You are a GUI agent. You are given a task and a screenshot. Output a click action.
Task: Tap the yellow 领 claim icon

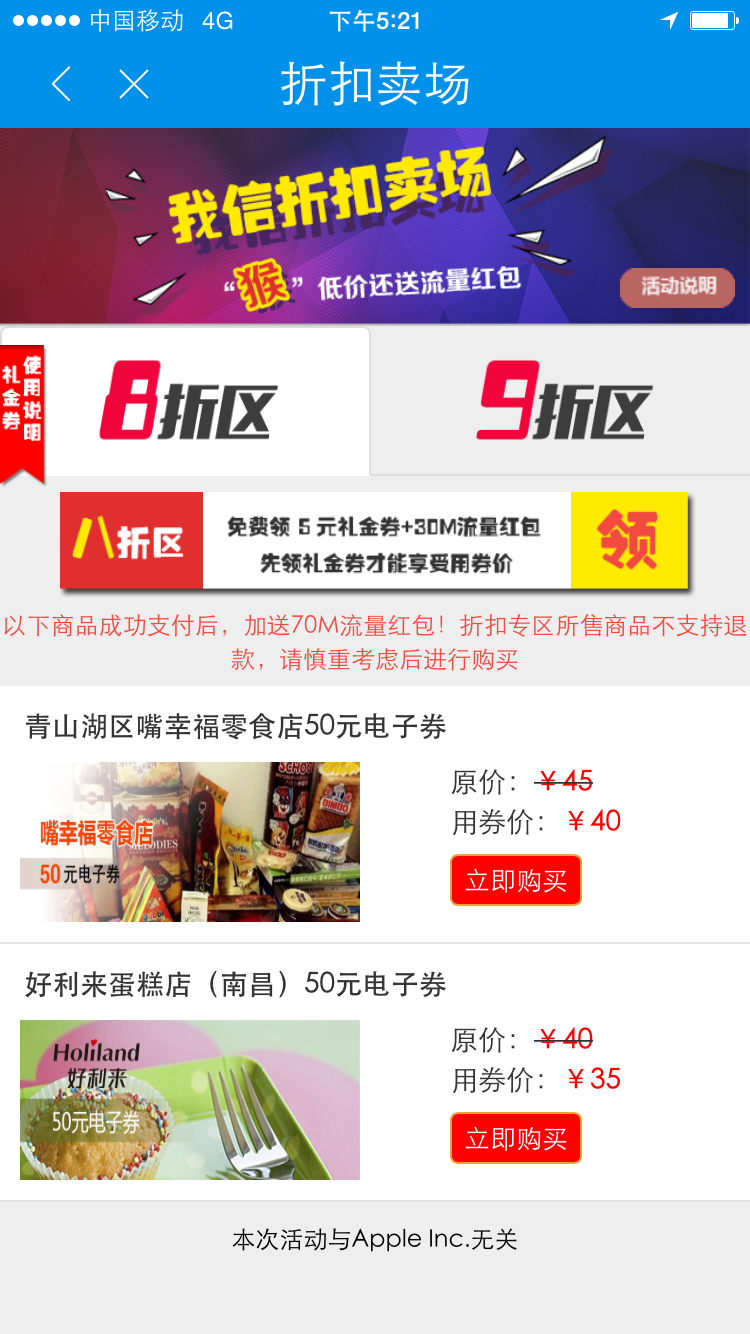tap(629, 540)
